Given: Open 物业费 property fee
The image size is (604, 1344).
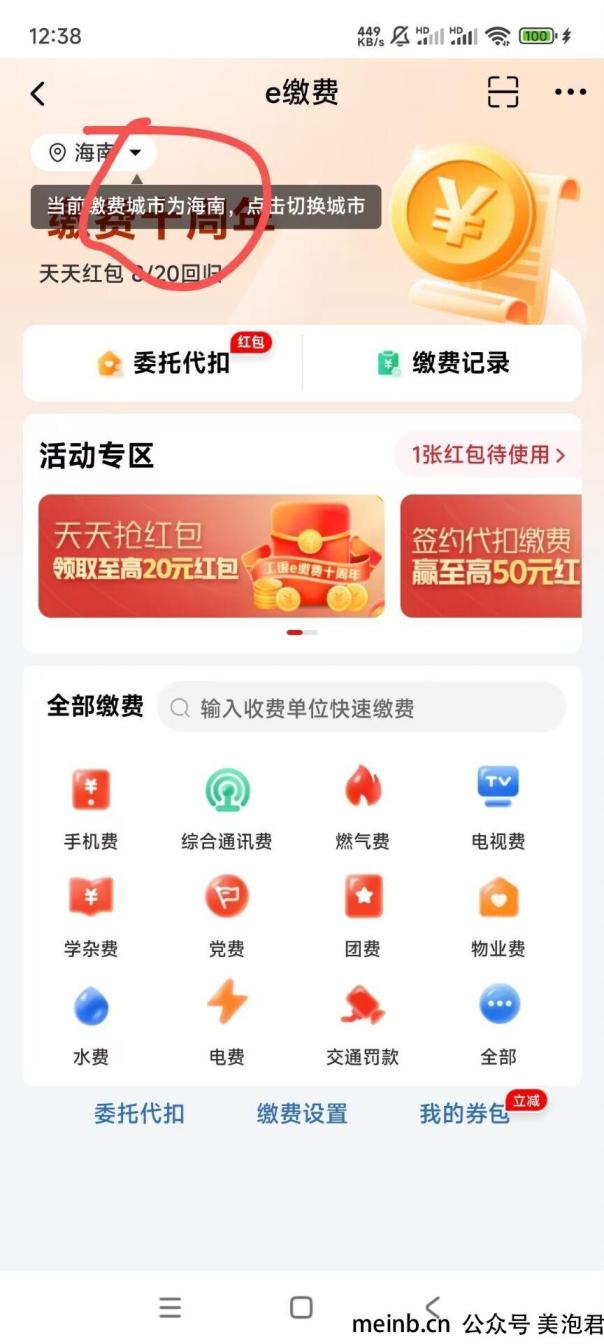Looking at the screenshot, I should tap(498, 914).
